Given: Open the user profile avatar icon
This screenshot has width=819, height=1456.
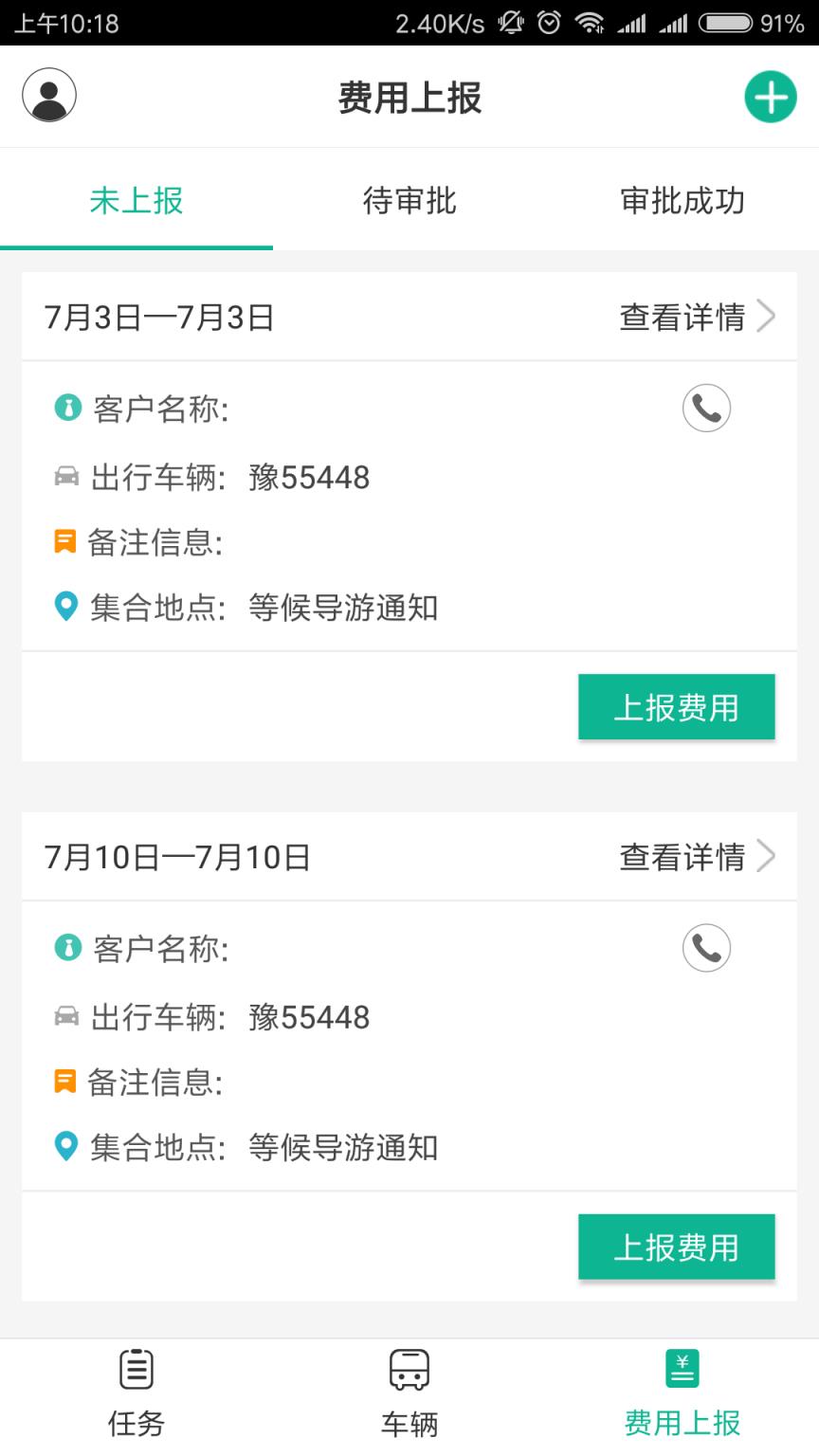Looking at the screenshot, I should click(49, 97).
